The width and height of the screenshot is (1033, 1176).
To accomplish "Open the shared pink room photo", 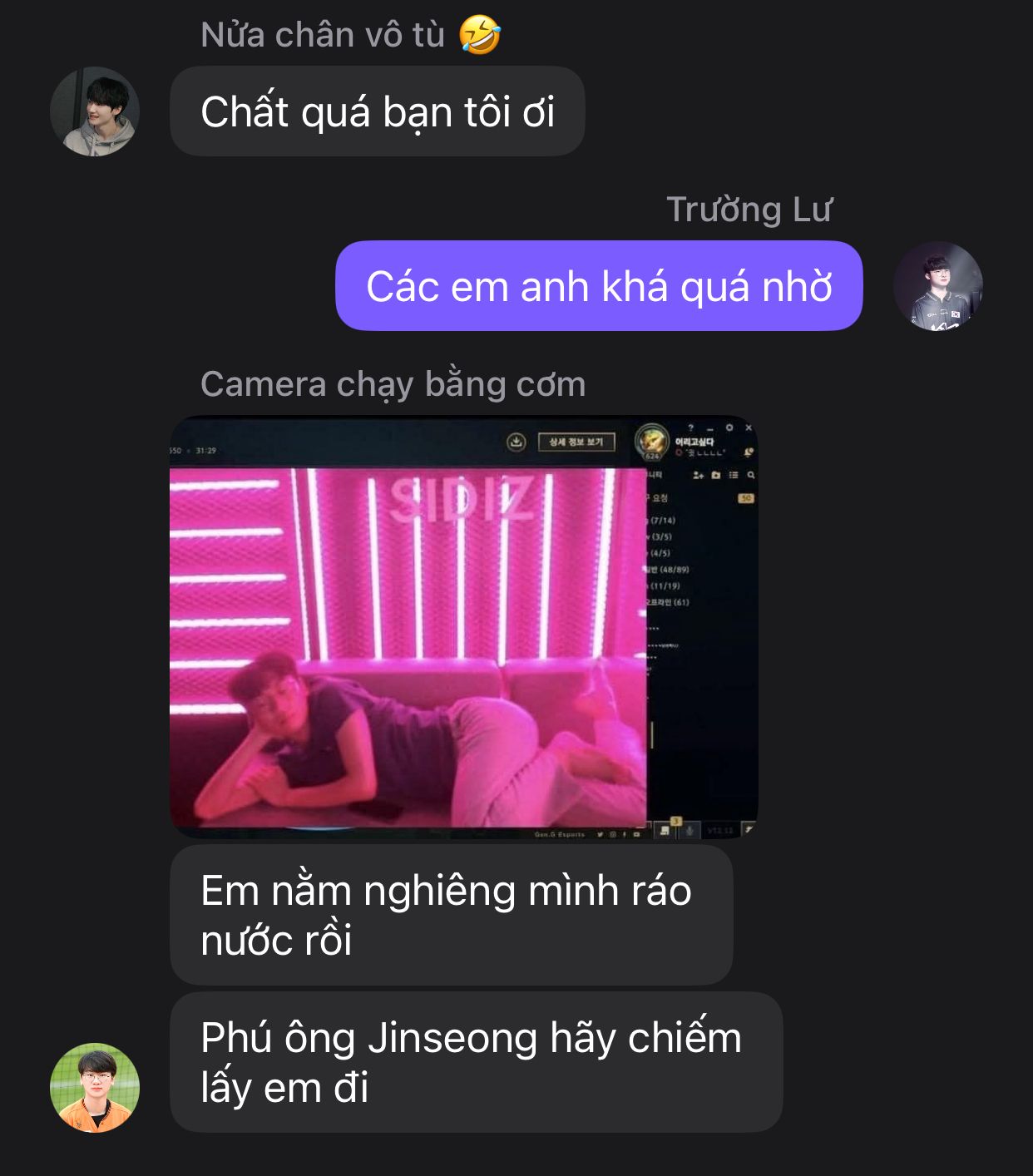I will 463,627.
